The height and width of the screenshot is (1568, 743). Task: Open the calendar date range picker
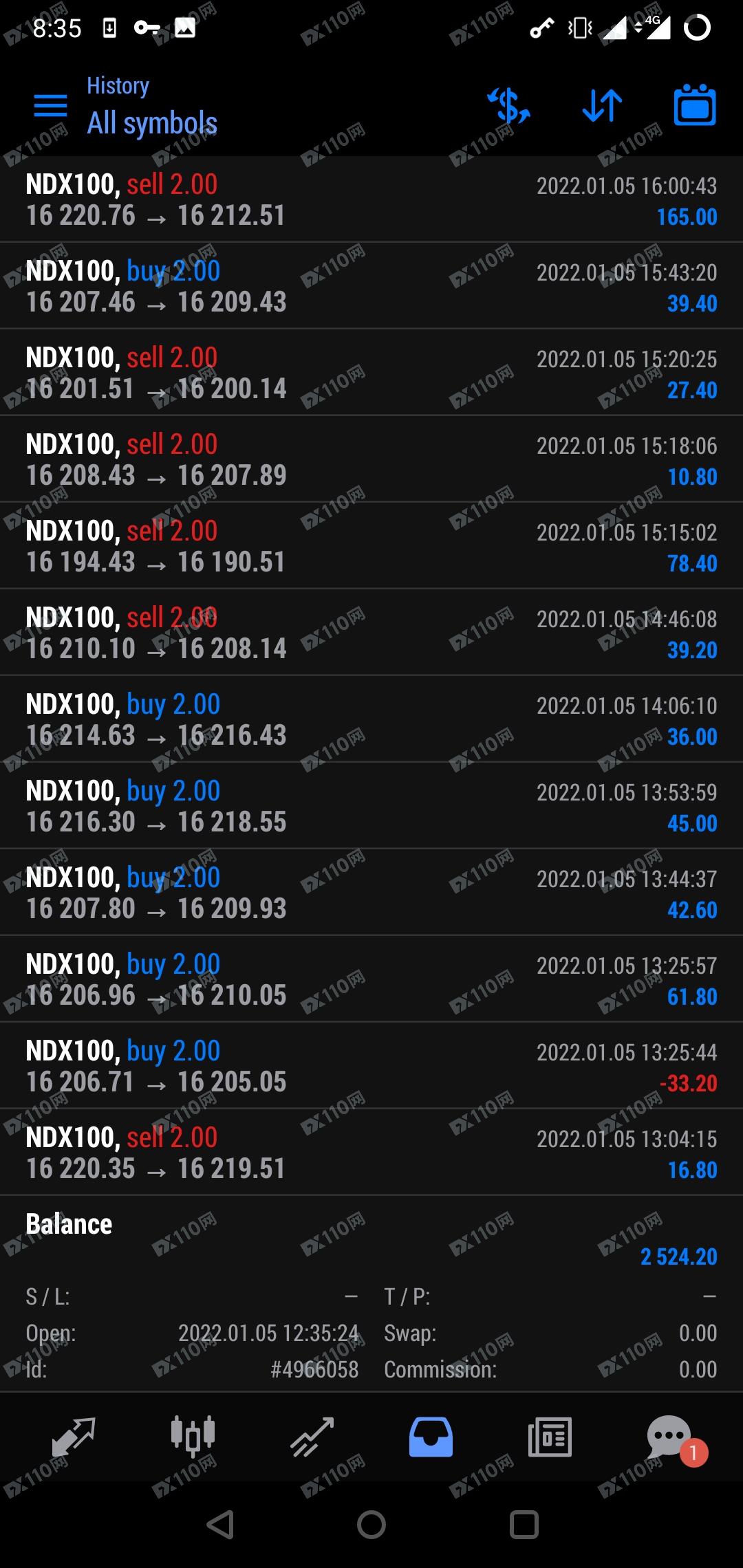pyautogui.click(x=695, y=106)
